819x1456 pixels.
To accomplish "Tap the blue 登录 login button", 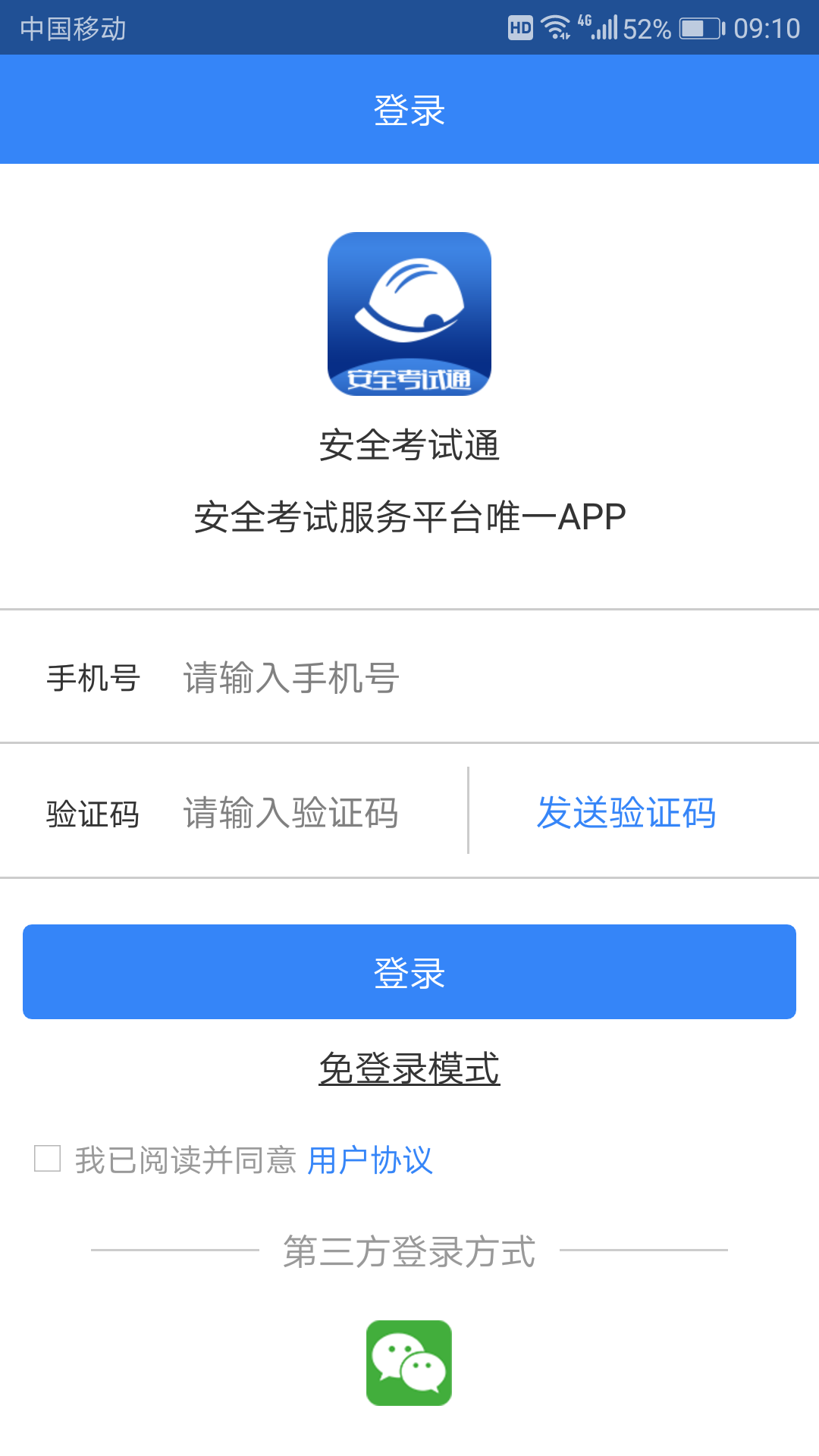I will tap(409, 971).
